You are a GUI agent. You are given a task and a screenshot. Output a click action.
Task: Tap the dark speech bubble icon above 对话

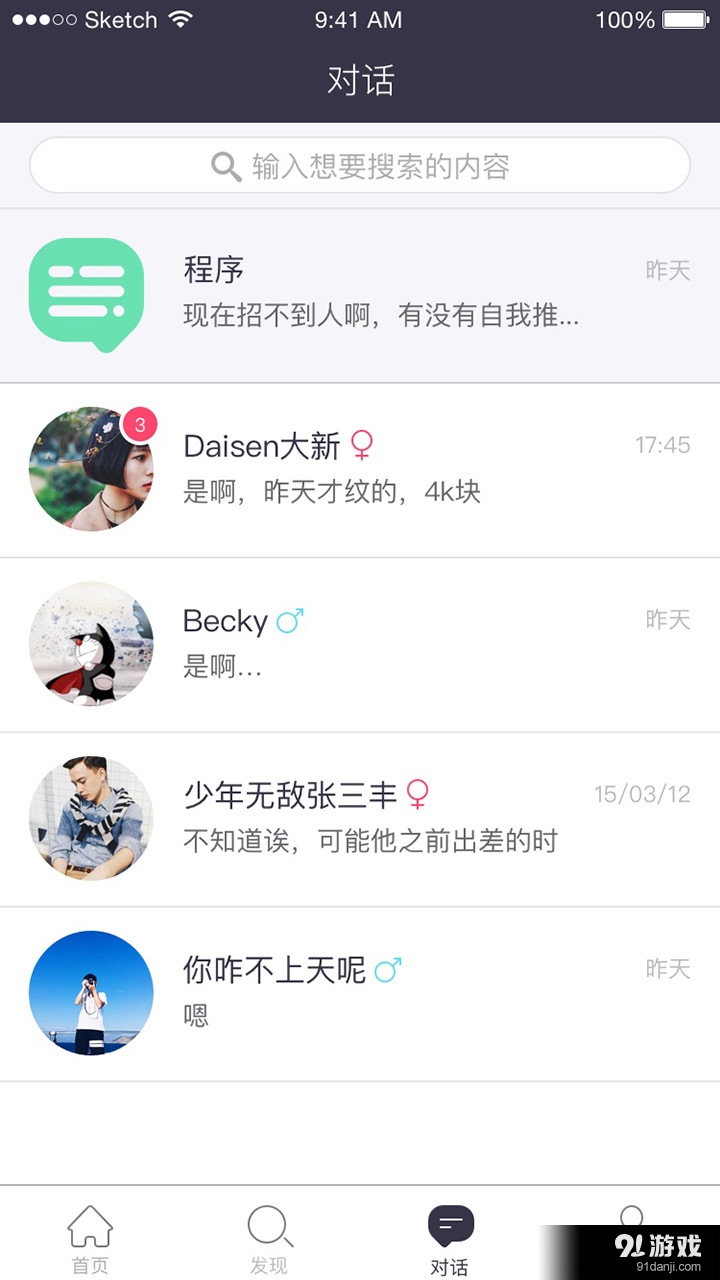450,1220
